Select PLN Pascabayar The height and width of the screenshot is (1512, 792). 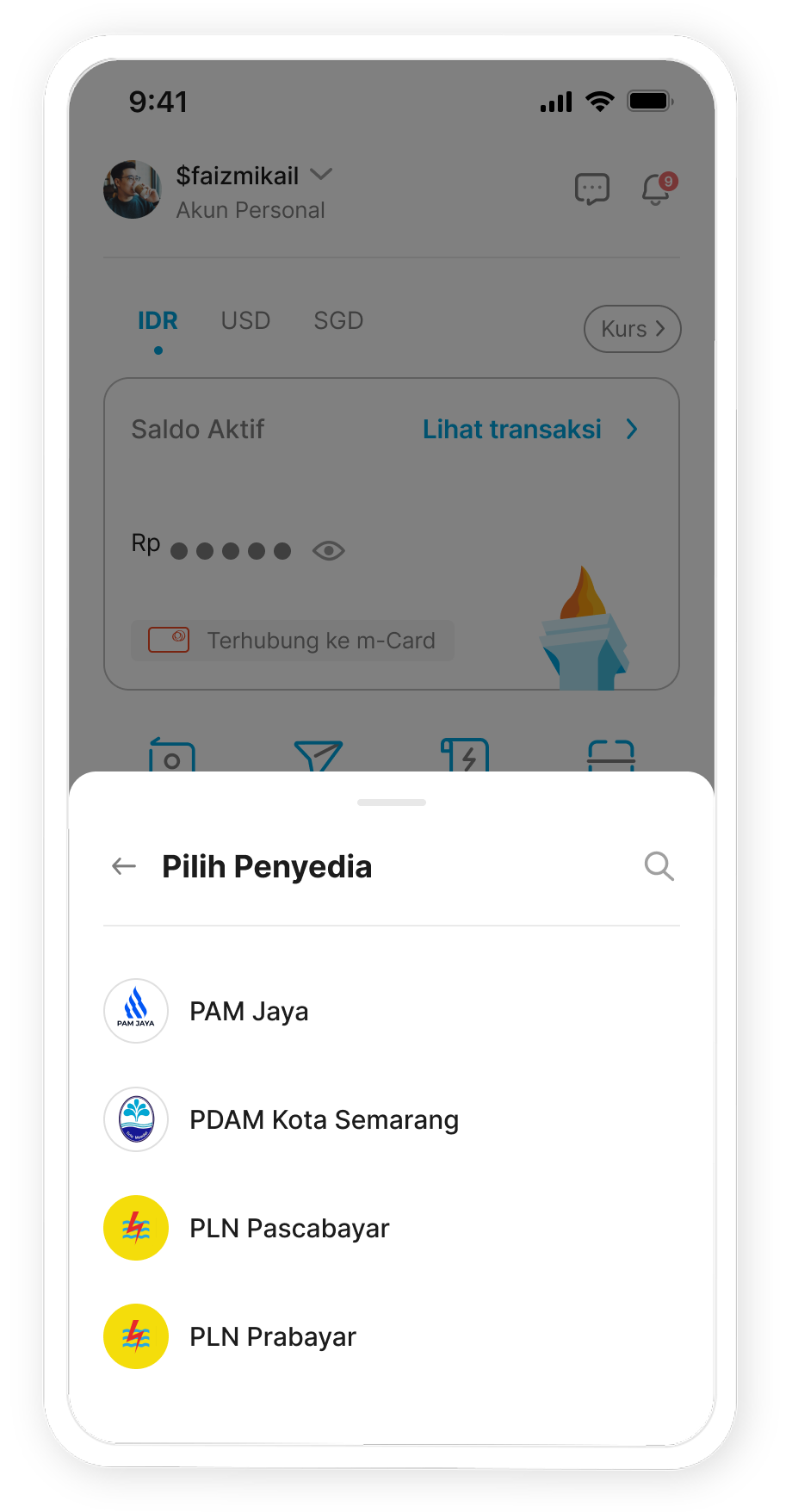click(x=289, y=1228)
